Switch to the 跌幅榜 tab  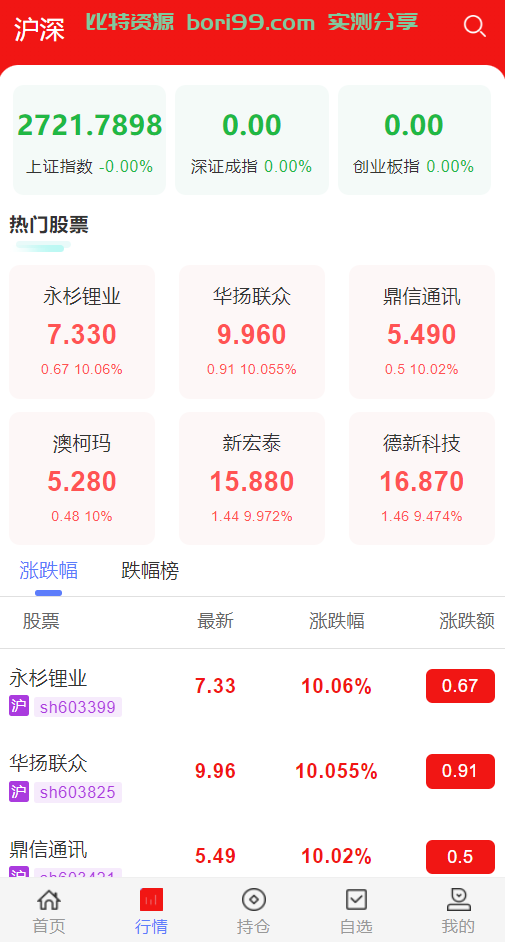(x=150, y=571)
